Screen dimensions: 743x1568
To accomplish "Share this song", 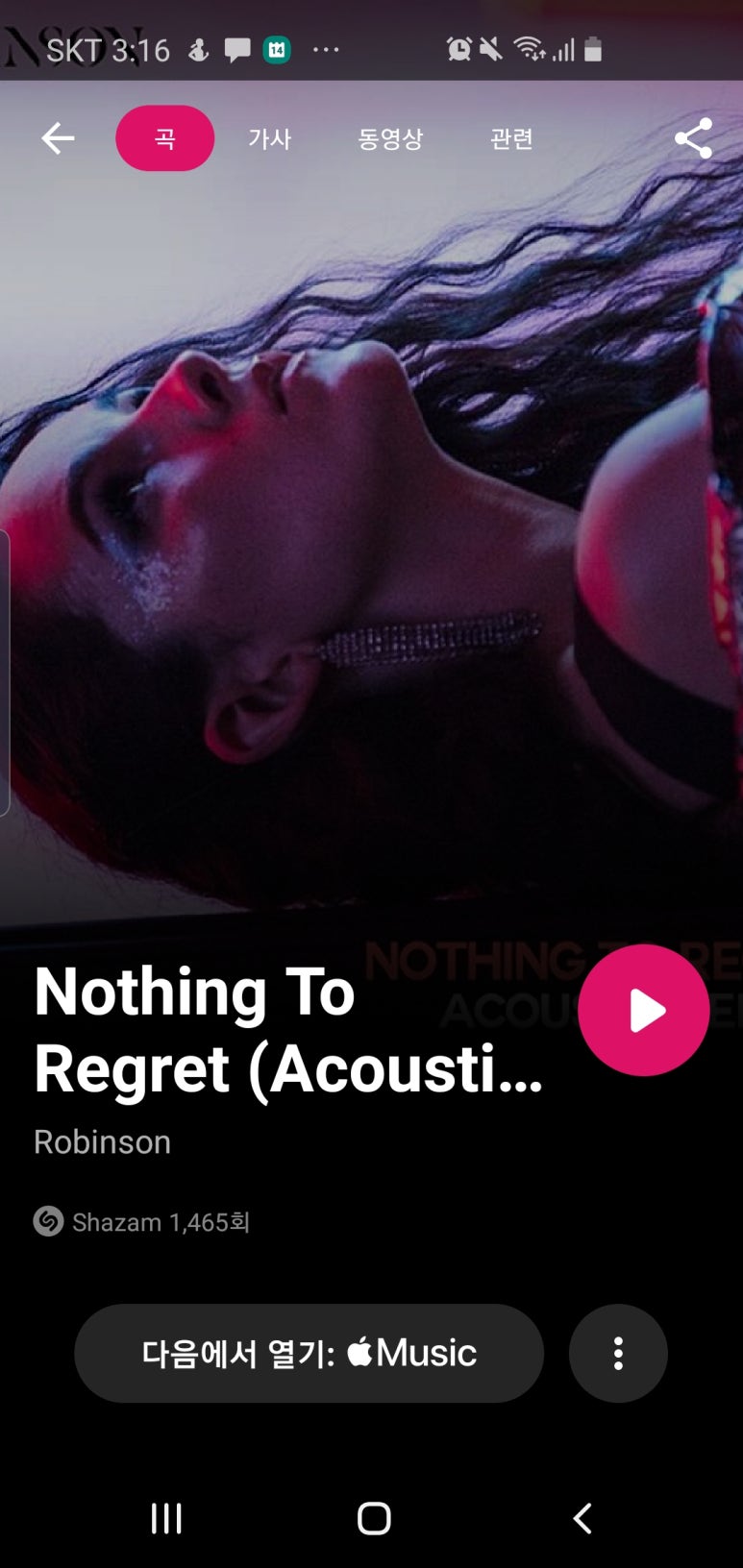I will pyautogui.click(x=693, y=138).
